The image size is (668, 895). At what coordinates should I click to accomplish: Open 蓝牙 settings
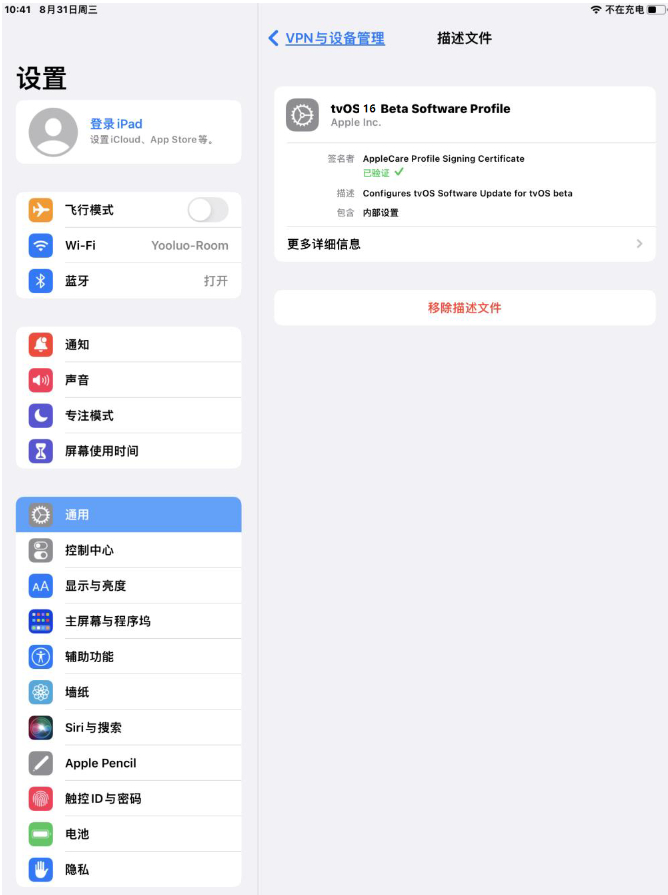point(128,281)
